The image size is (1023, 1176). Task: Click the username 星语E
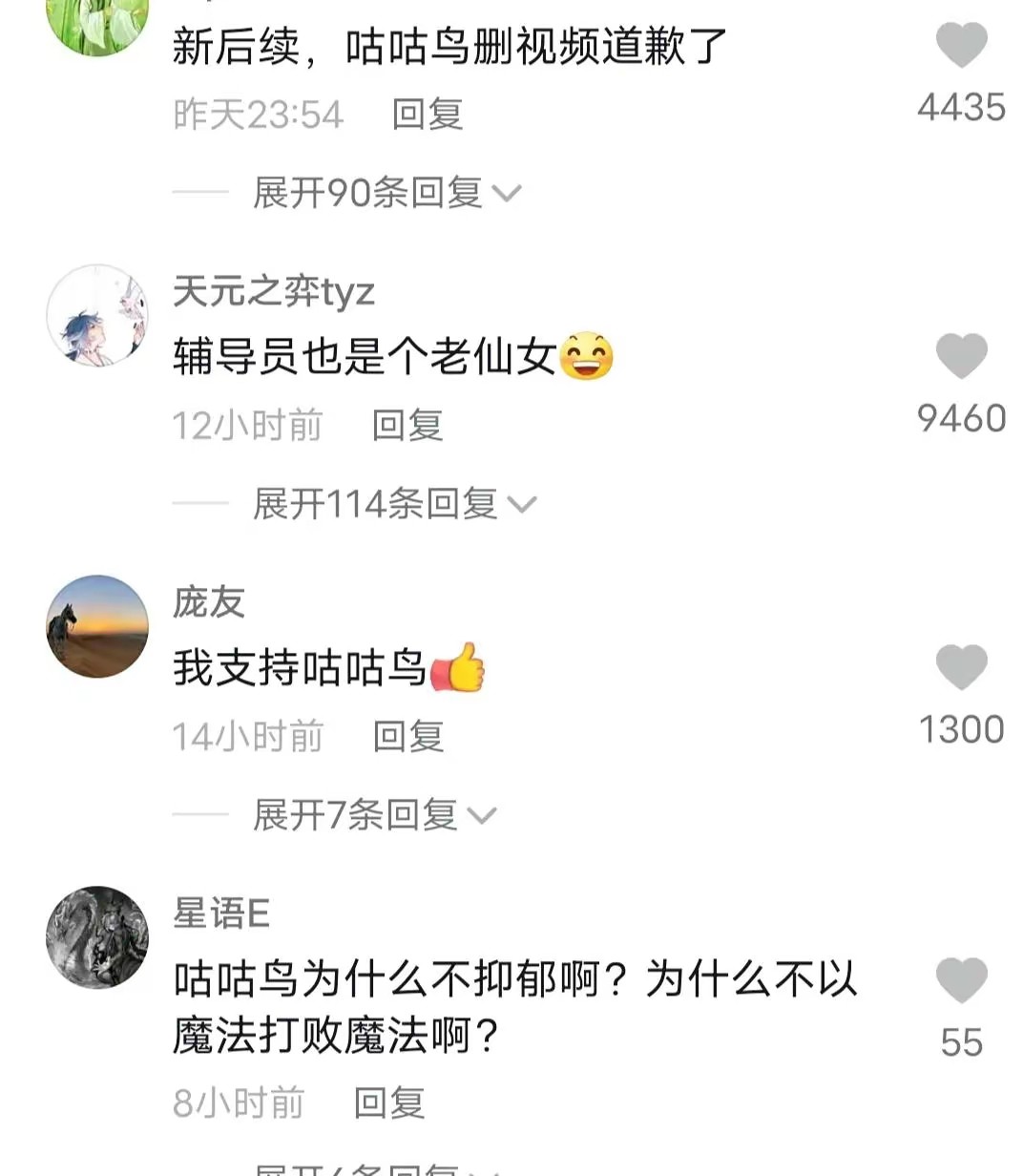click(219, 913)
